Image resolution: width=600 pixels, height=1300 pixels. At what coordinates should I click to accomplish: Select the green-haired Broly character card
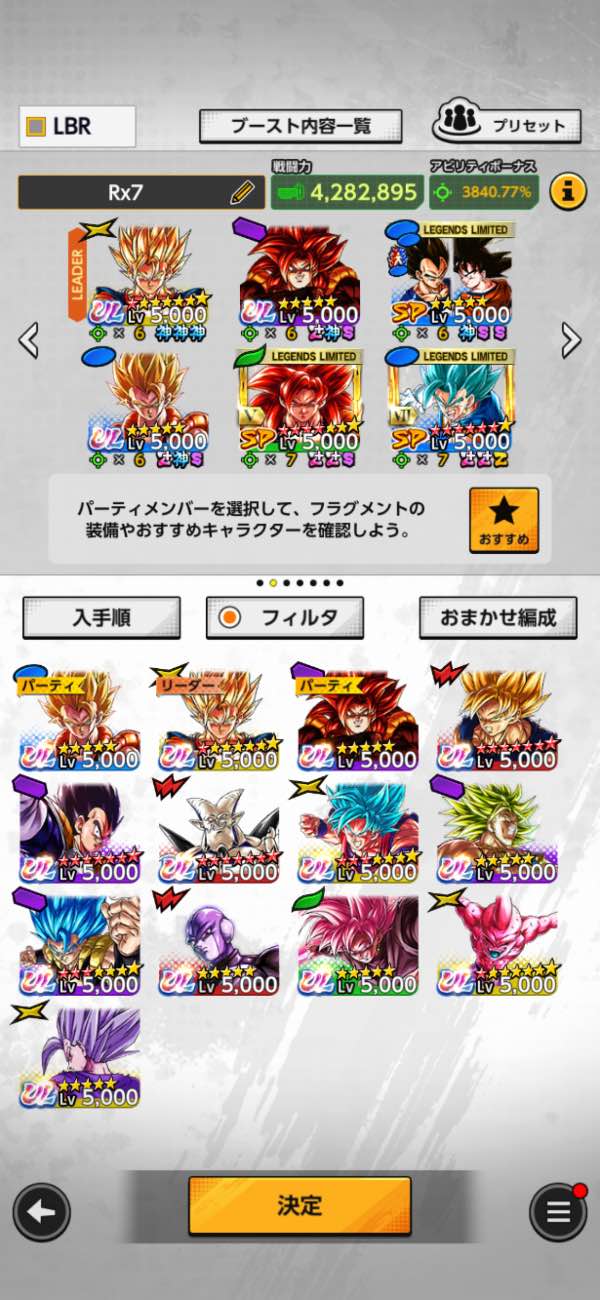pos(497,830)
